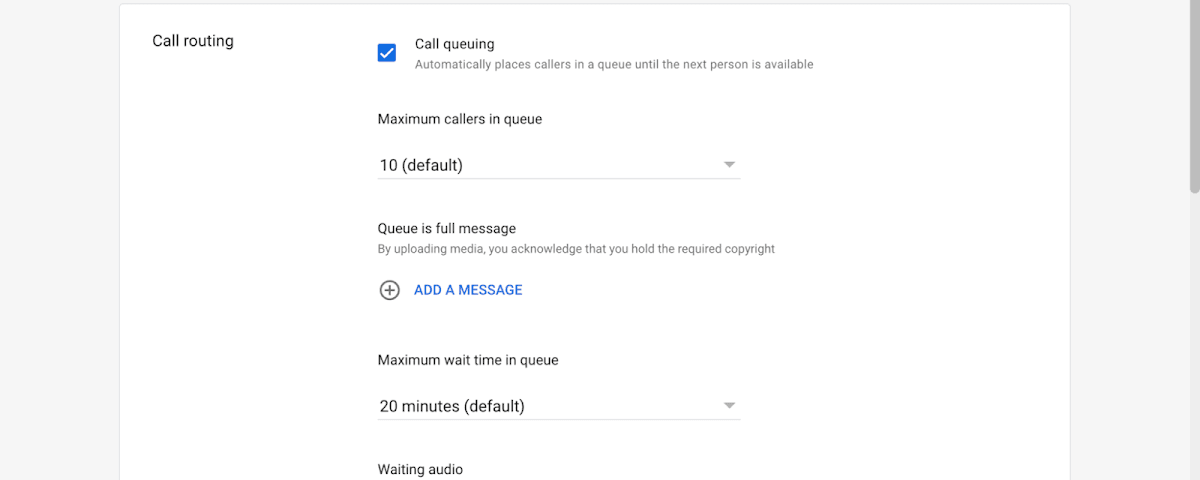Tap Add a message for queue full

pos(467,290)
